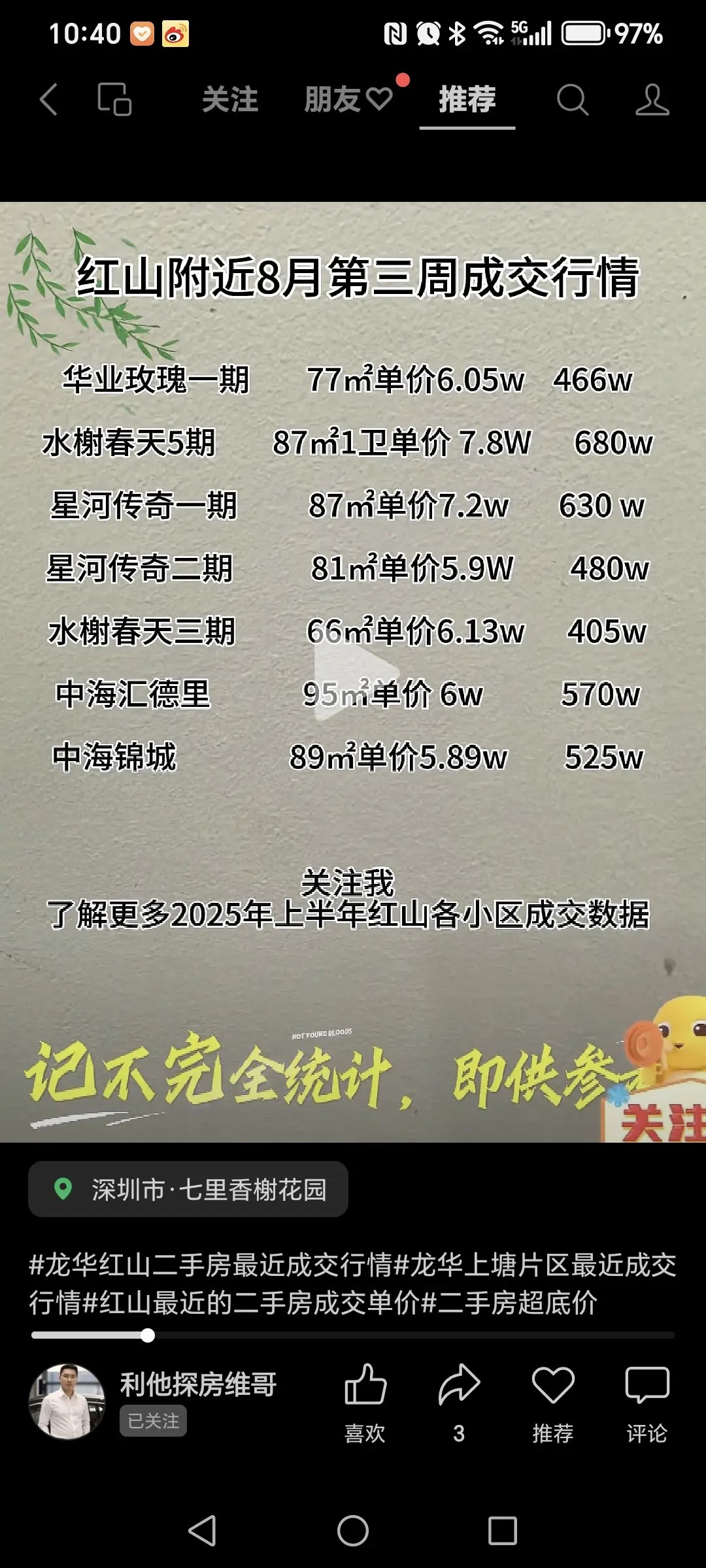Tap the 已关注 follow status button
Screen dimensions: 706x1568
click(x=153, y=1421)
